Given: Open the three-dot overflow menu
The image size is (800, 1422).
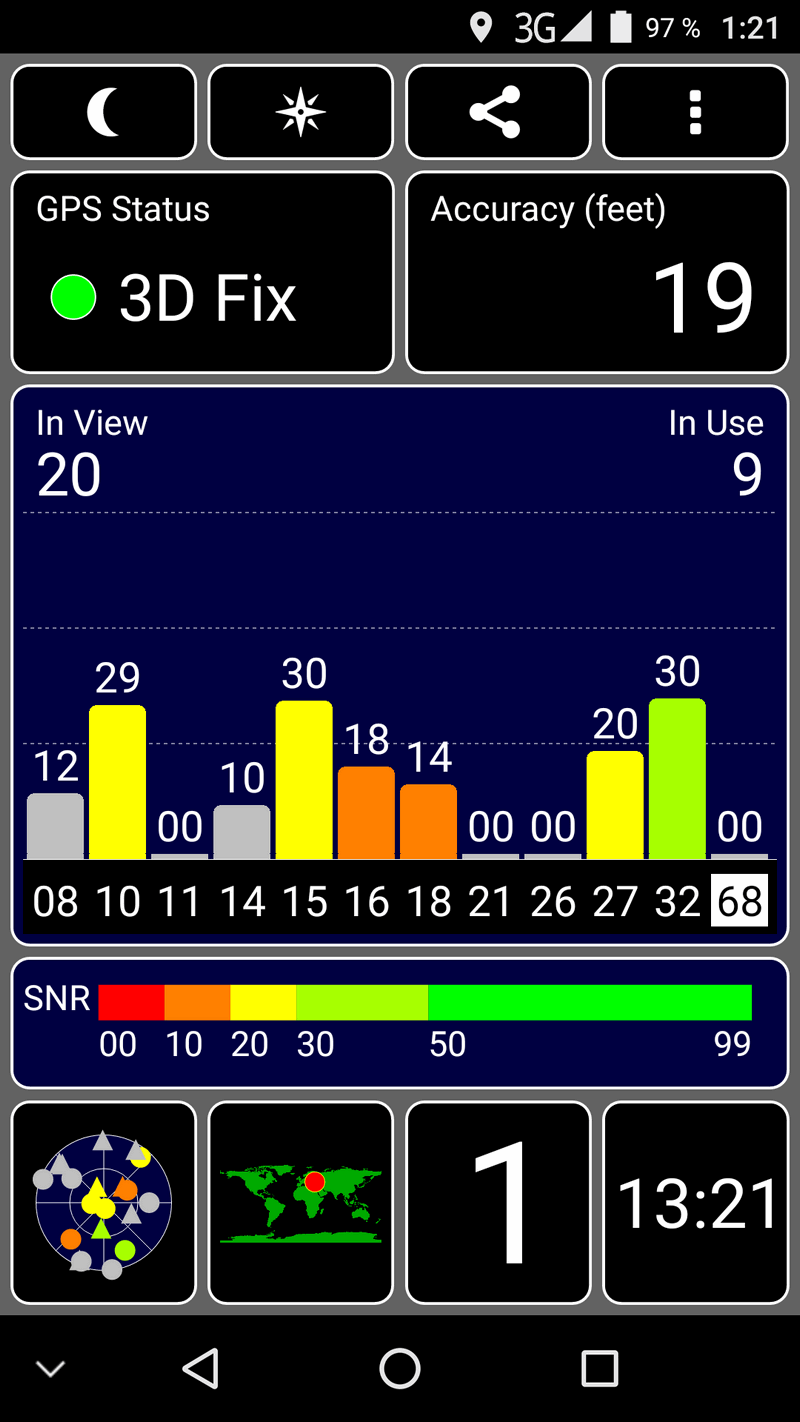Looking at the screenshot, I should click(696, 112).
